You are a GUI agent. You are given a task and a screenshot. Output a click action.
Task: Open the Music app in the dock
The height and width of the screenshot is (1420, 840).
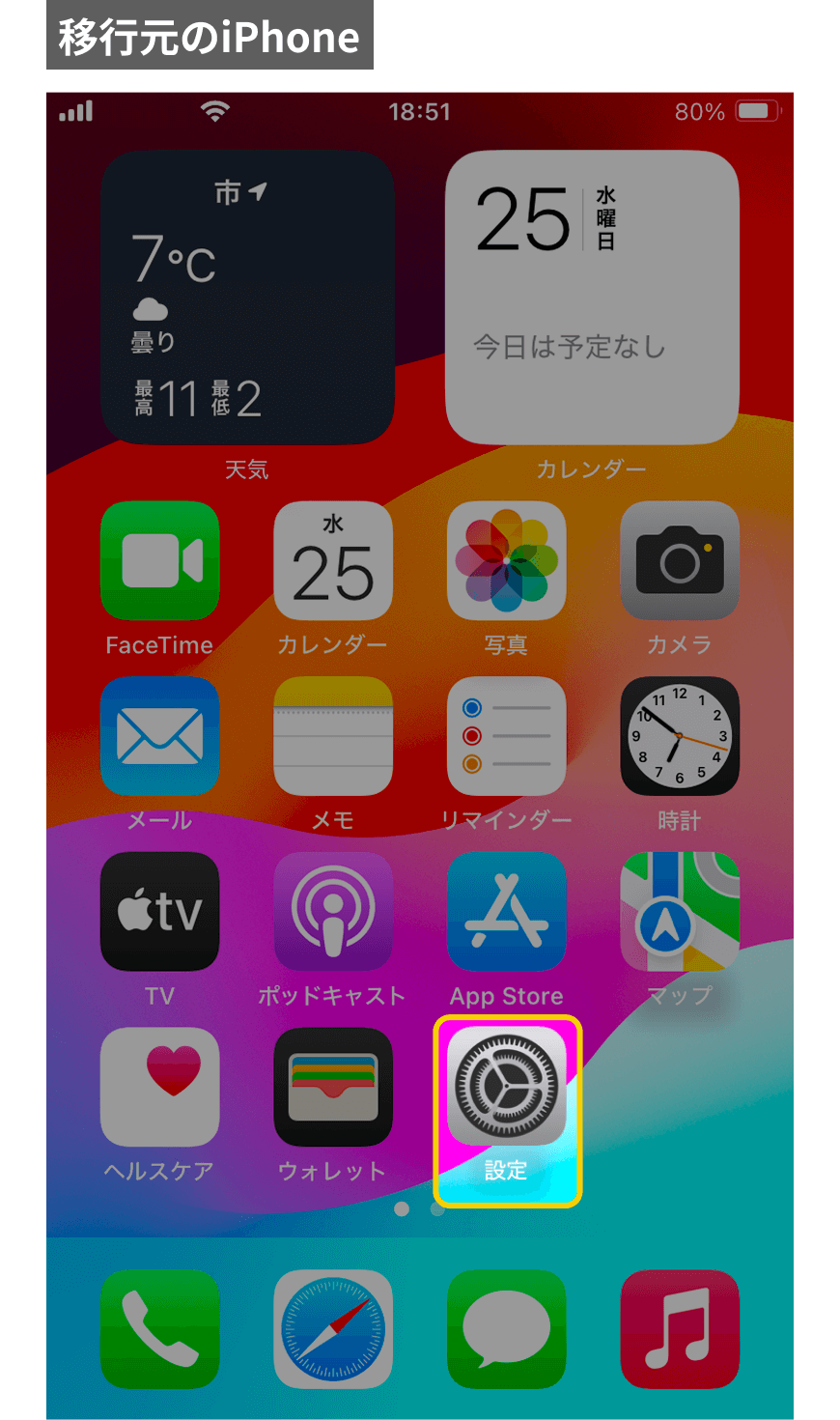[x=680, y=1329]
